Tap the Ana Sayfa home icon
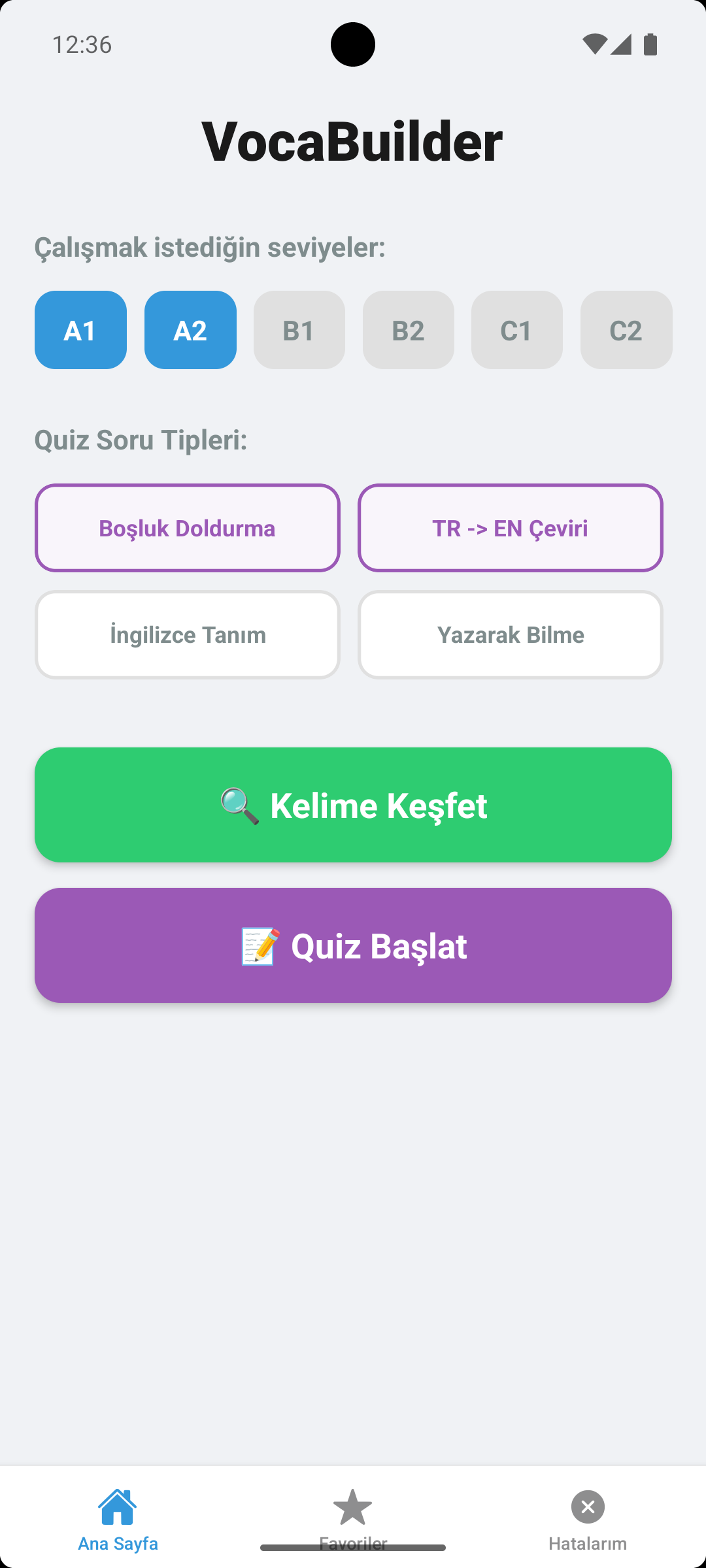706x1568 pixels. pyautogui.click(x=116, y=1508)
